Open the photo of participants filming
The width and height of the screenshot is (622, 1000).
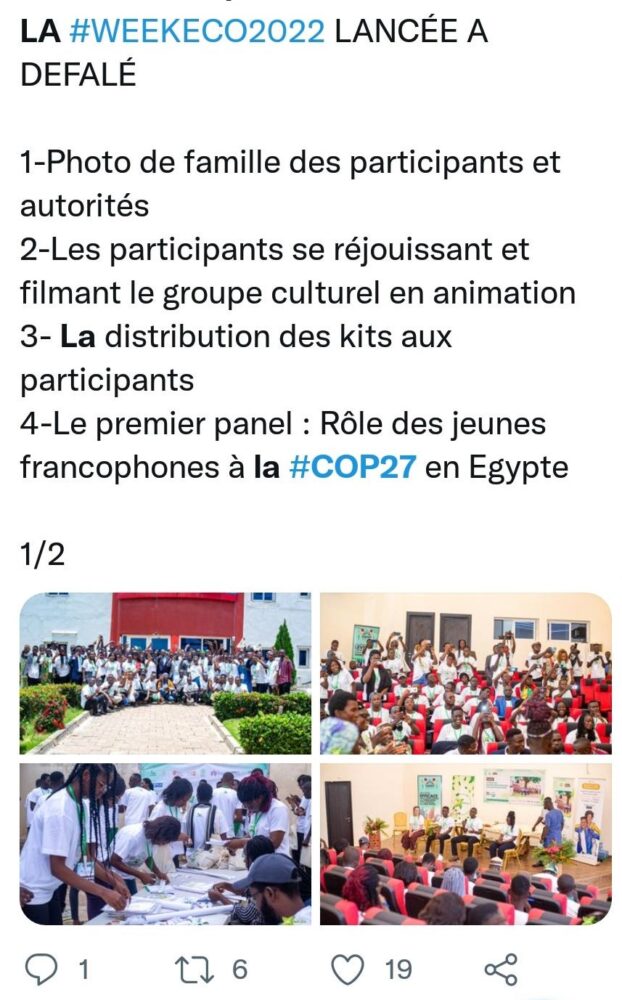pyautogui.click(x=466, y=673)
